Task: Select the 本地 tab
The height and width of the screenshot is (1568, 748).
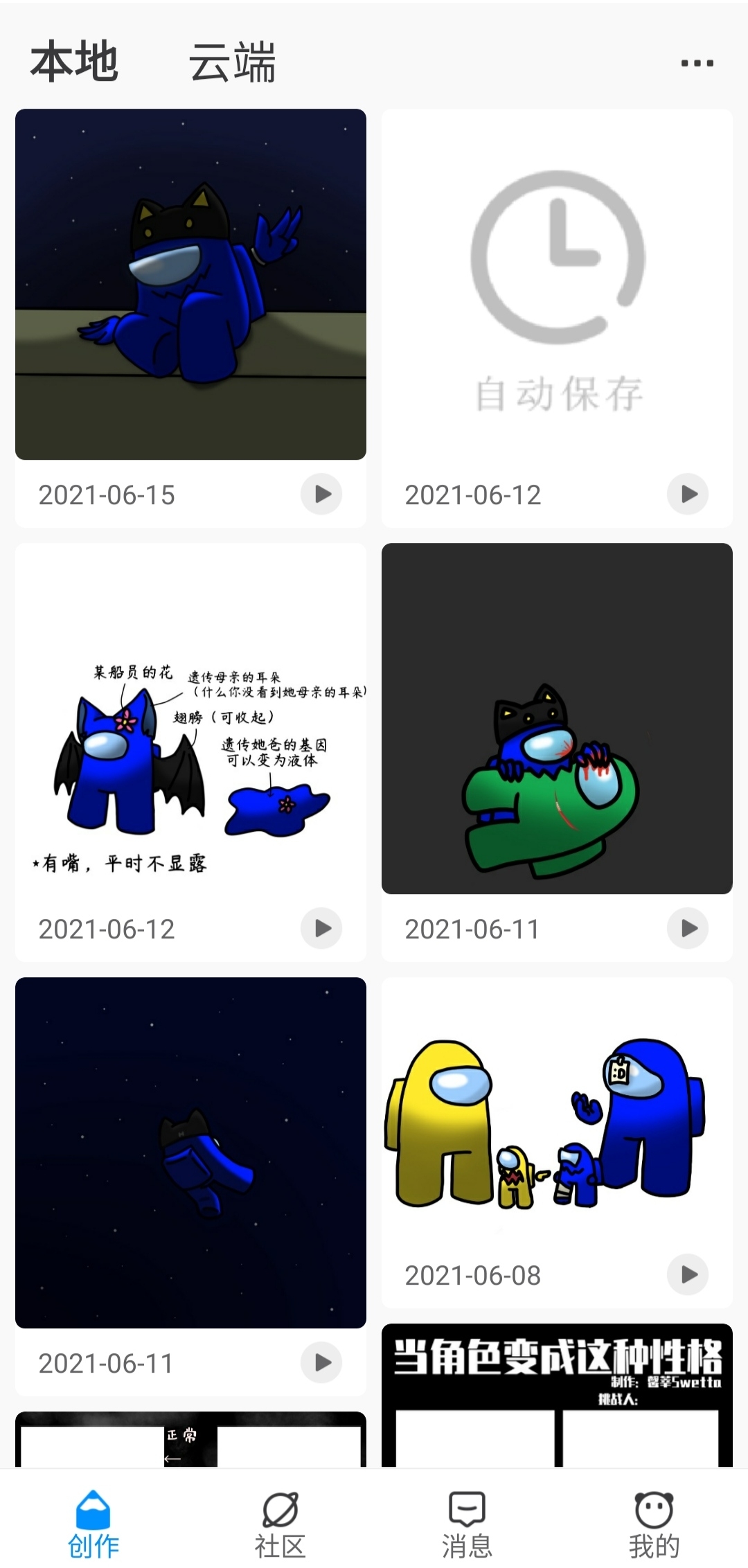Action: coord(74,62)
